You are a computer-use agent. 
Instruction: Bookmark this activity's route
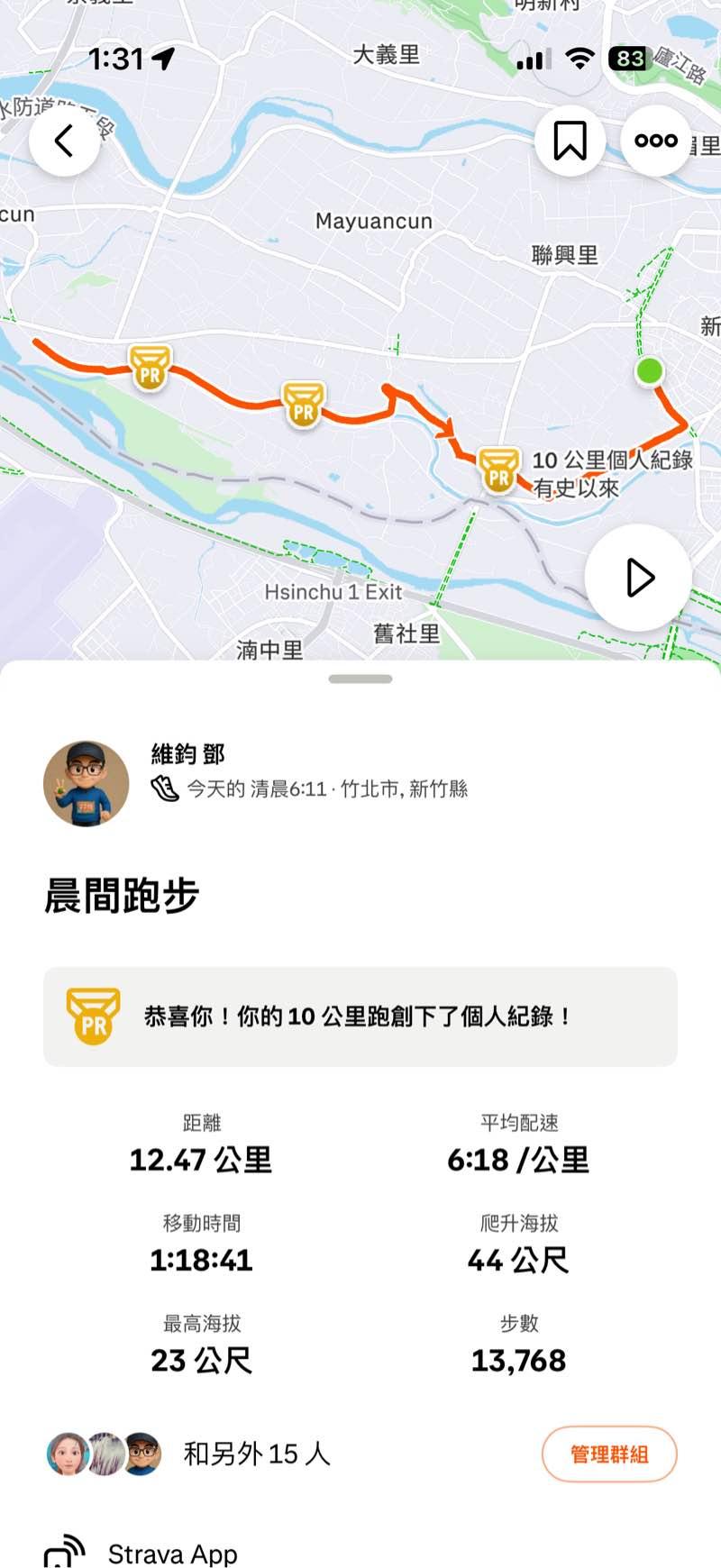tap(570, 141)
